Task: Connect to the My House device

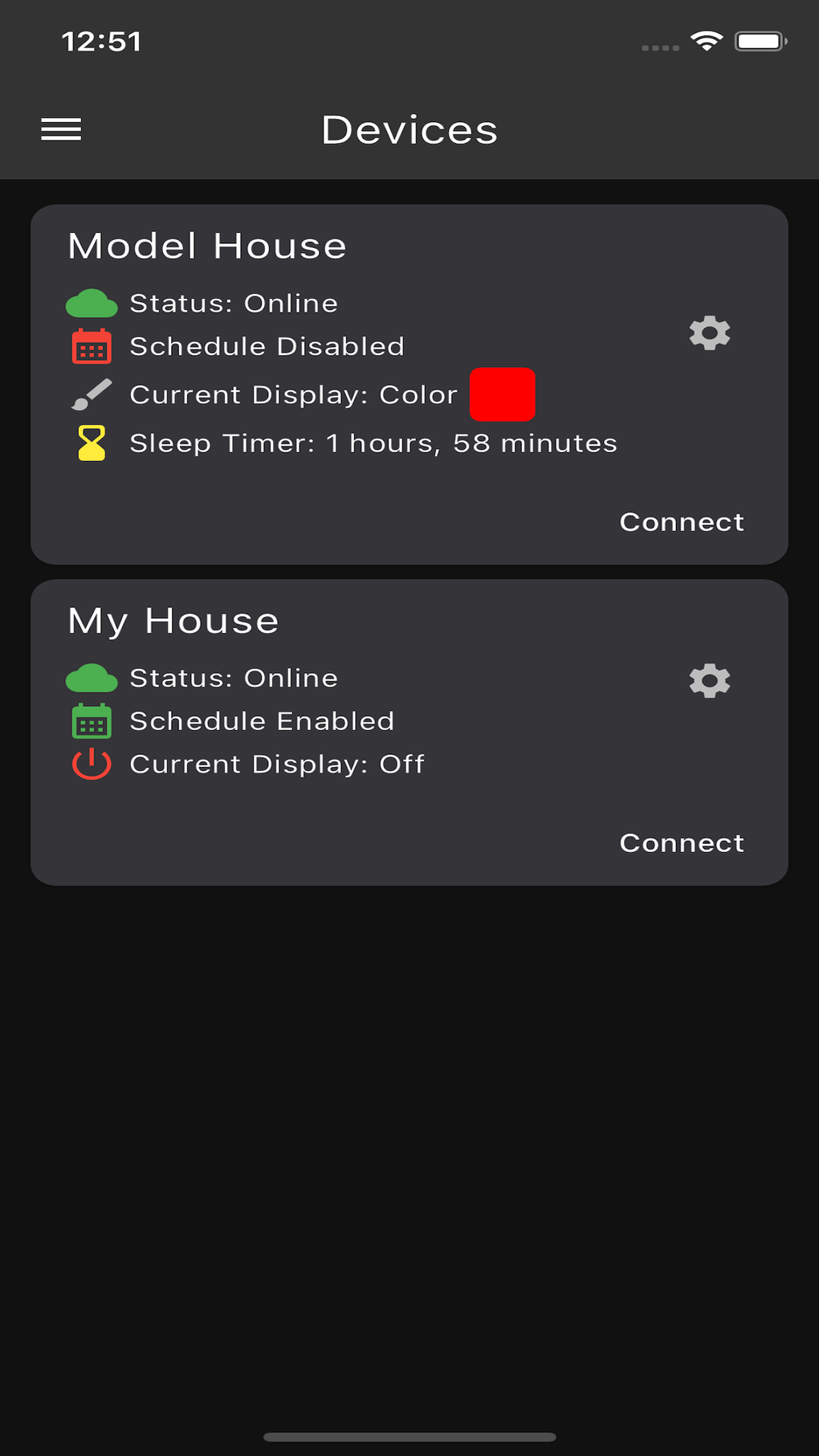Action: pyautogui.click(x=682, y=843)
